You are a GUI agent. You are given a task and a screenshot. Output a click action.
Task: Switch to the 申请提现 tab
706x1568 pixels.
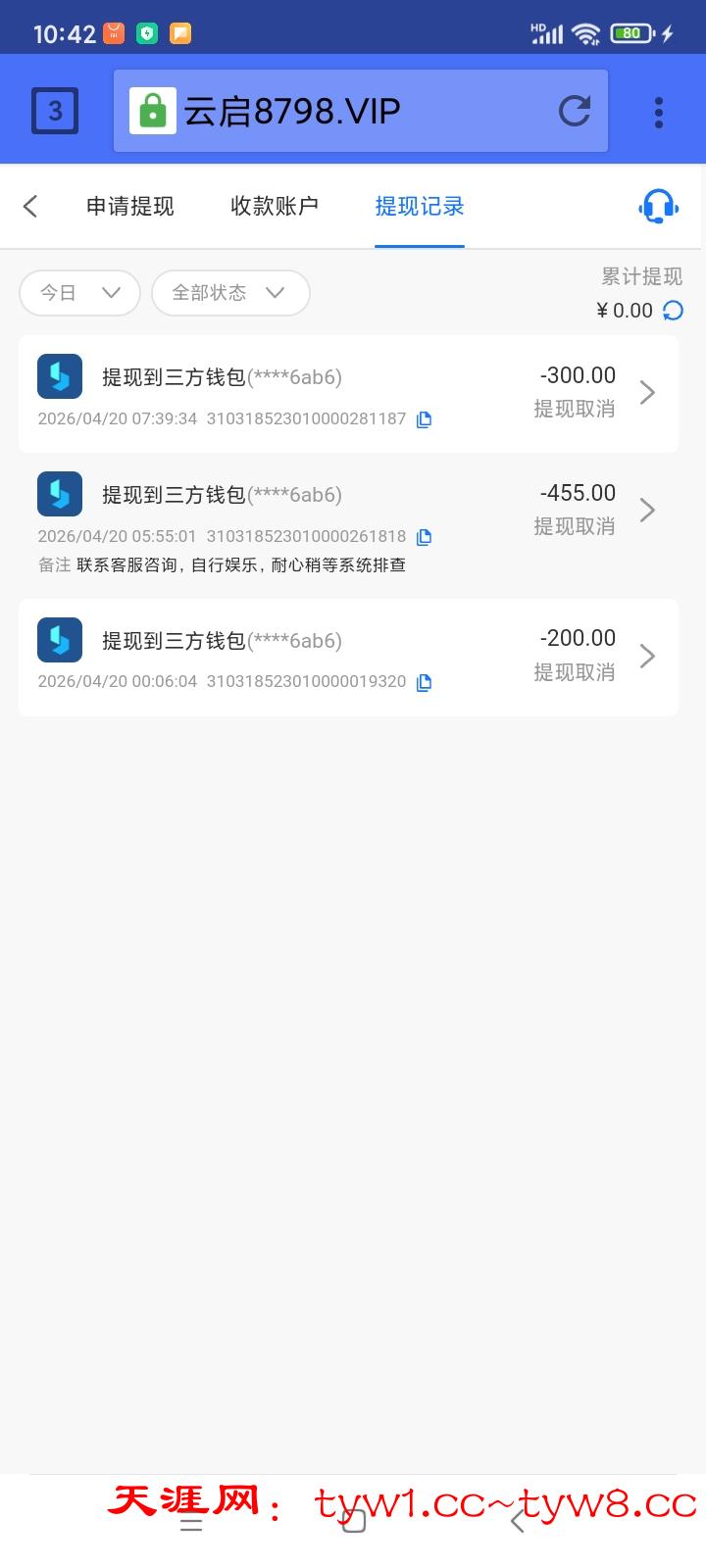point(130,206)
